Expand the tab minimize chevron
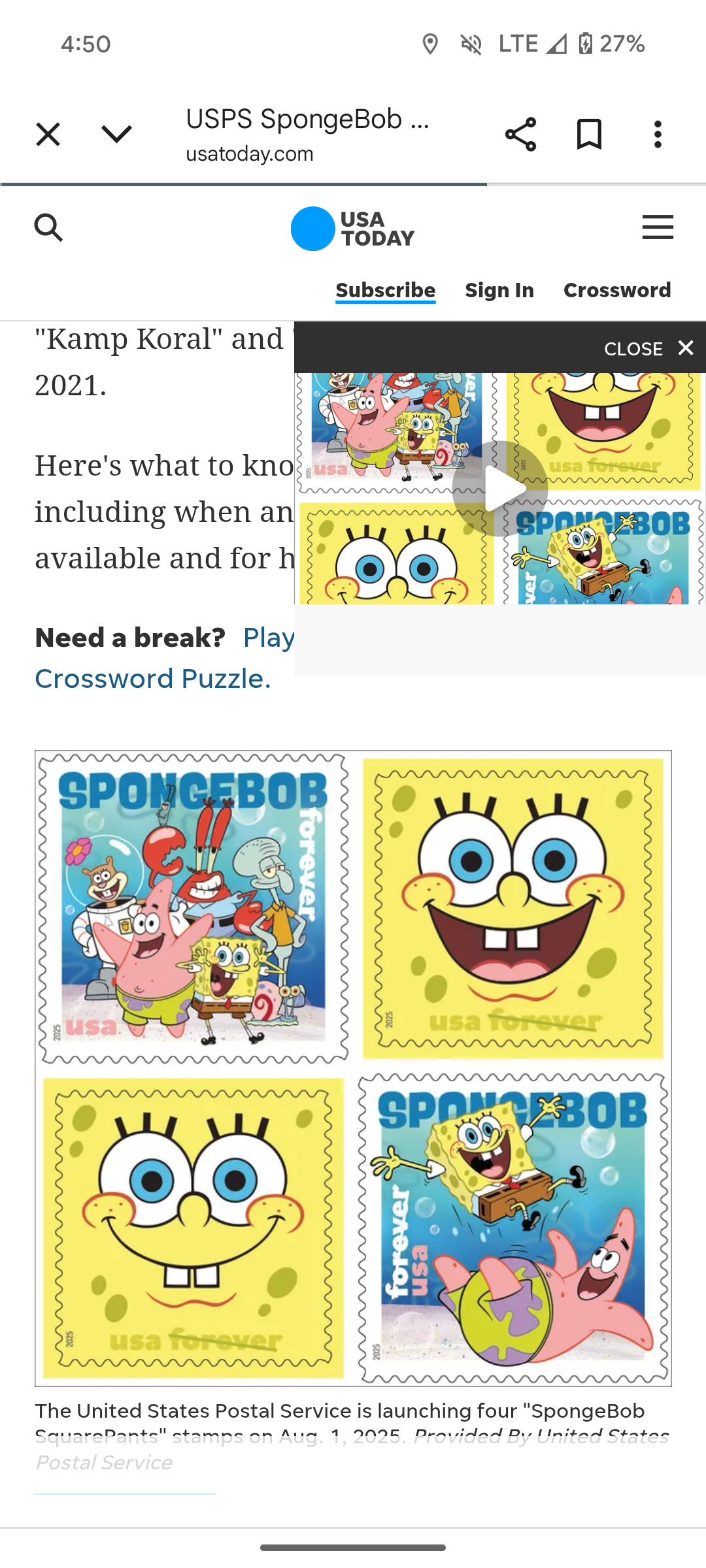The height and width of the screenshot is (1568, 706). tap(117, 135)
